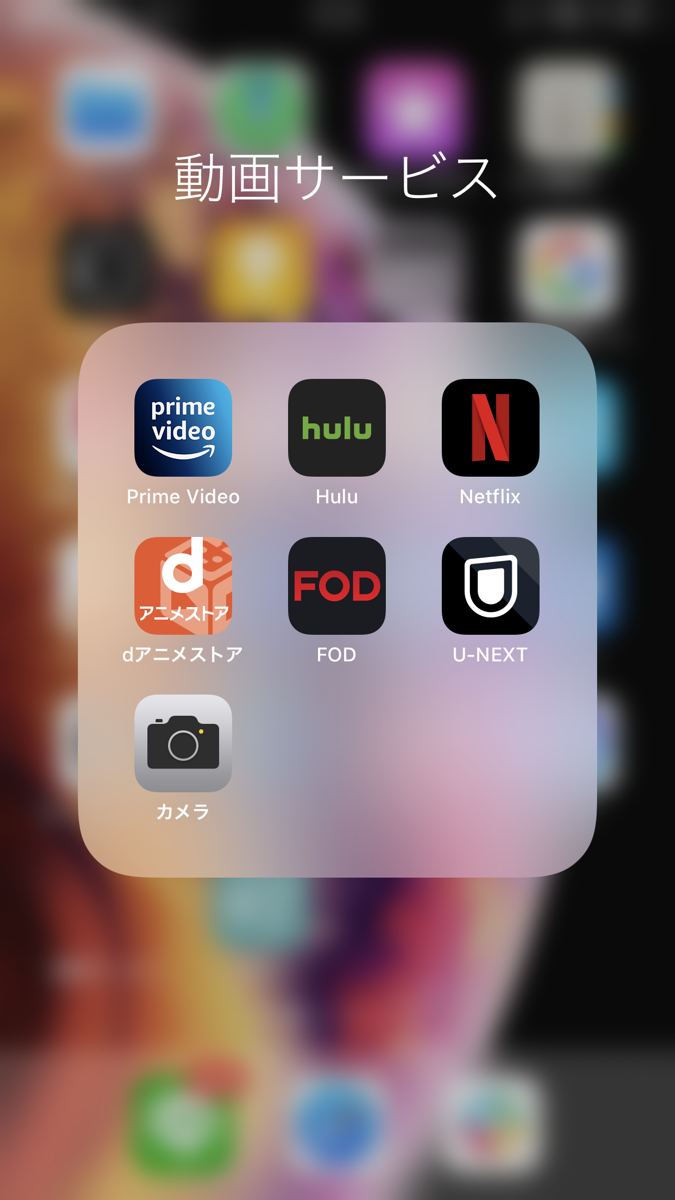Open Netflix from the folder
This screenshot has width=675, height=1200.
(490, 428)
